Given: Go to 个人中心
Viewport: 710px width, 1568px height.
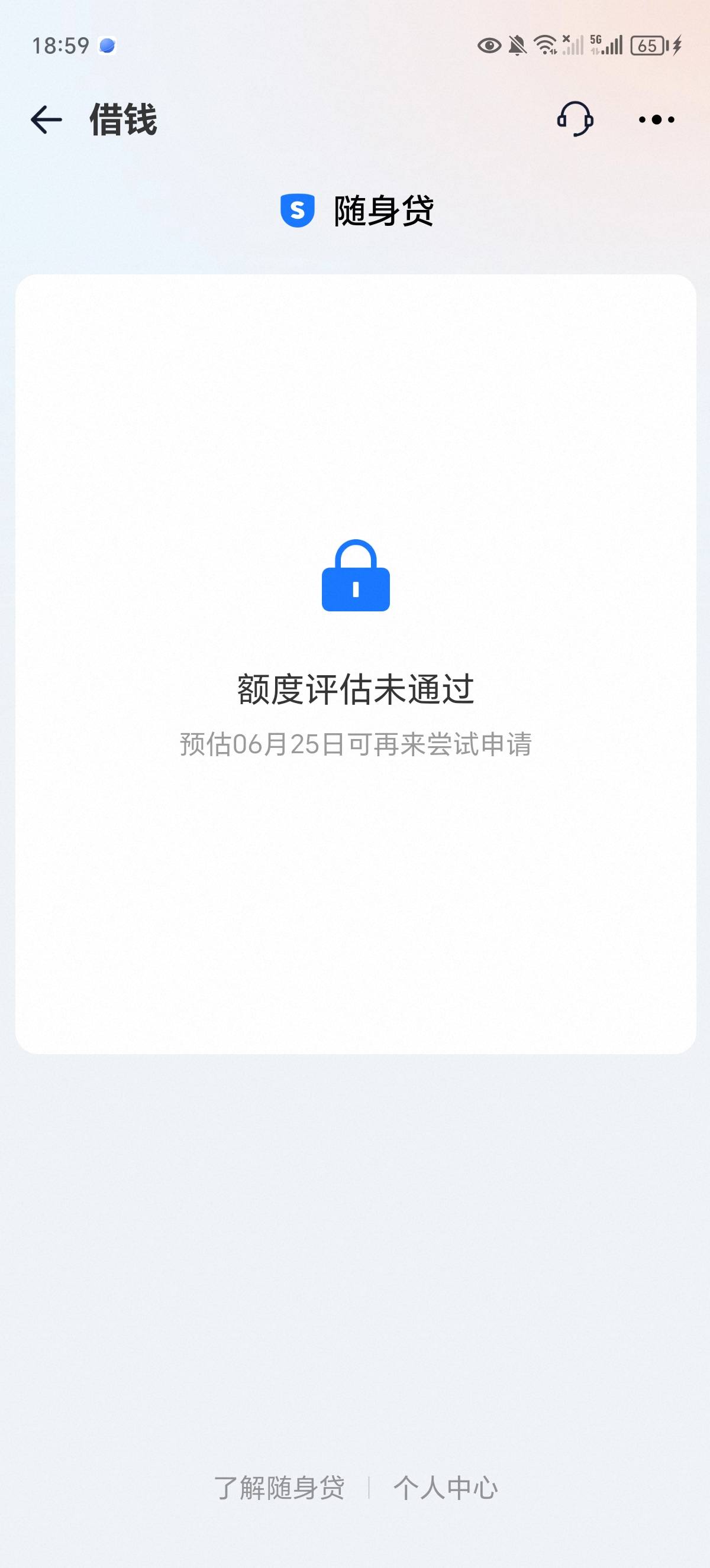Looking at the screenshot, I should [445, 1488].
